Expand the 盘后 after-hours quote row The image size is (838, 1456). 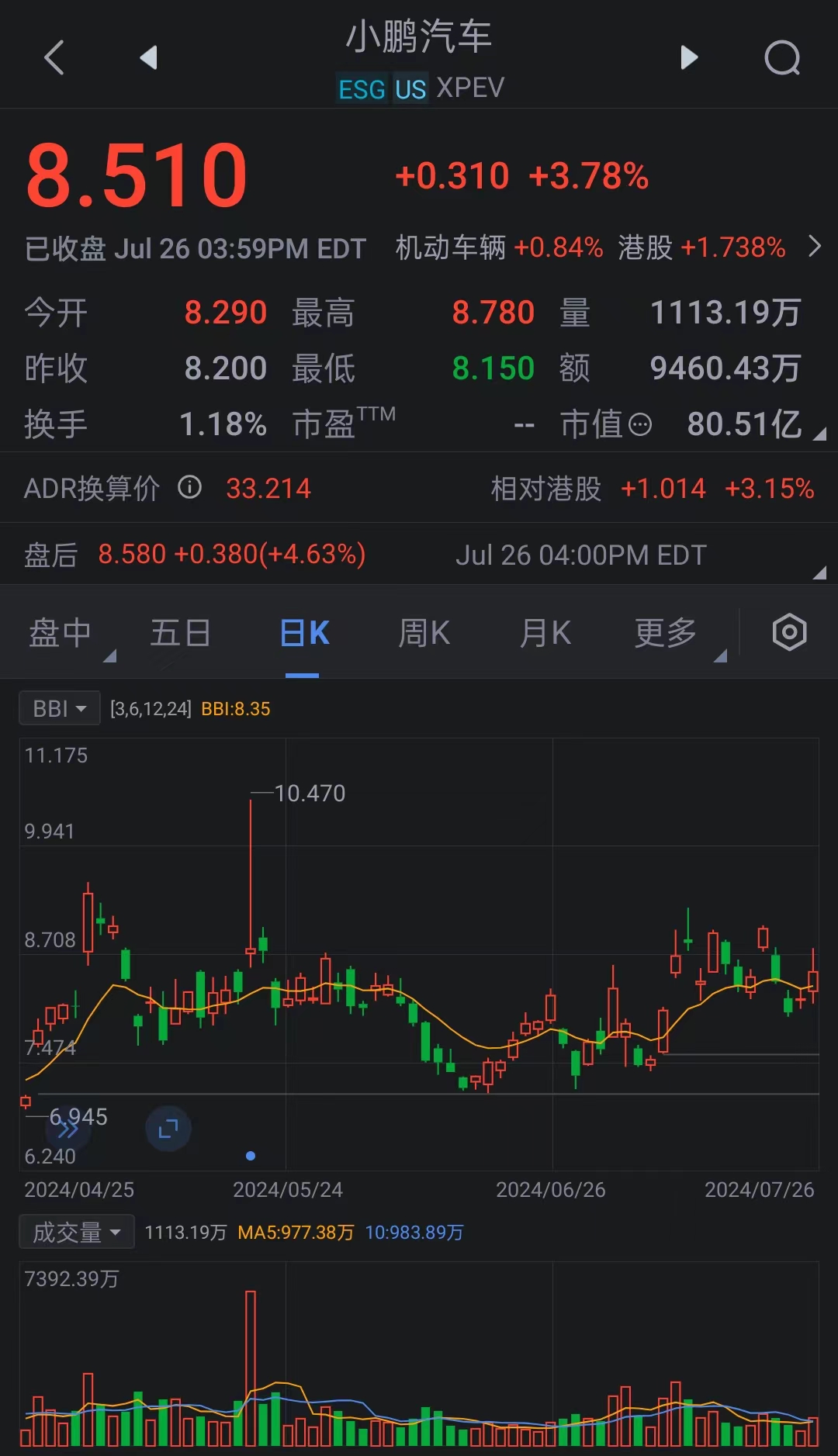[419, 554]
